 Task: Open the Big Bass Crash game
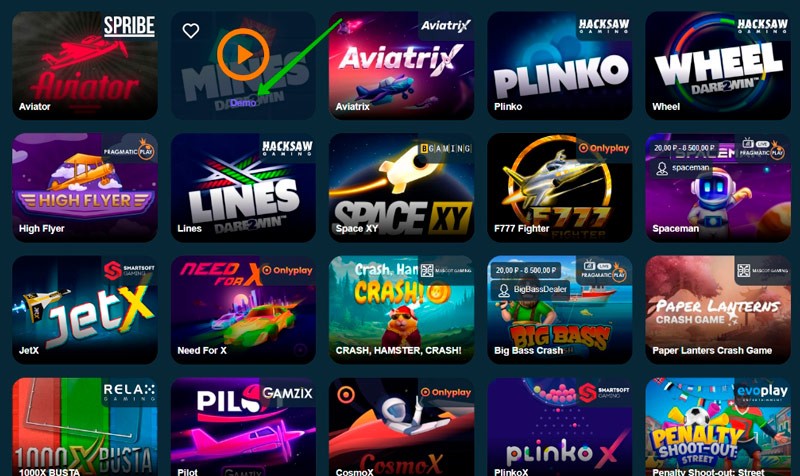[559, 309]
